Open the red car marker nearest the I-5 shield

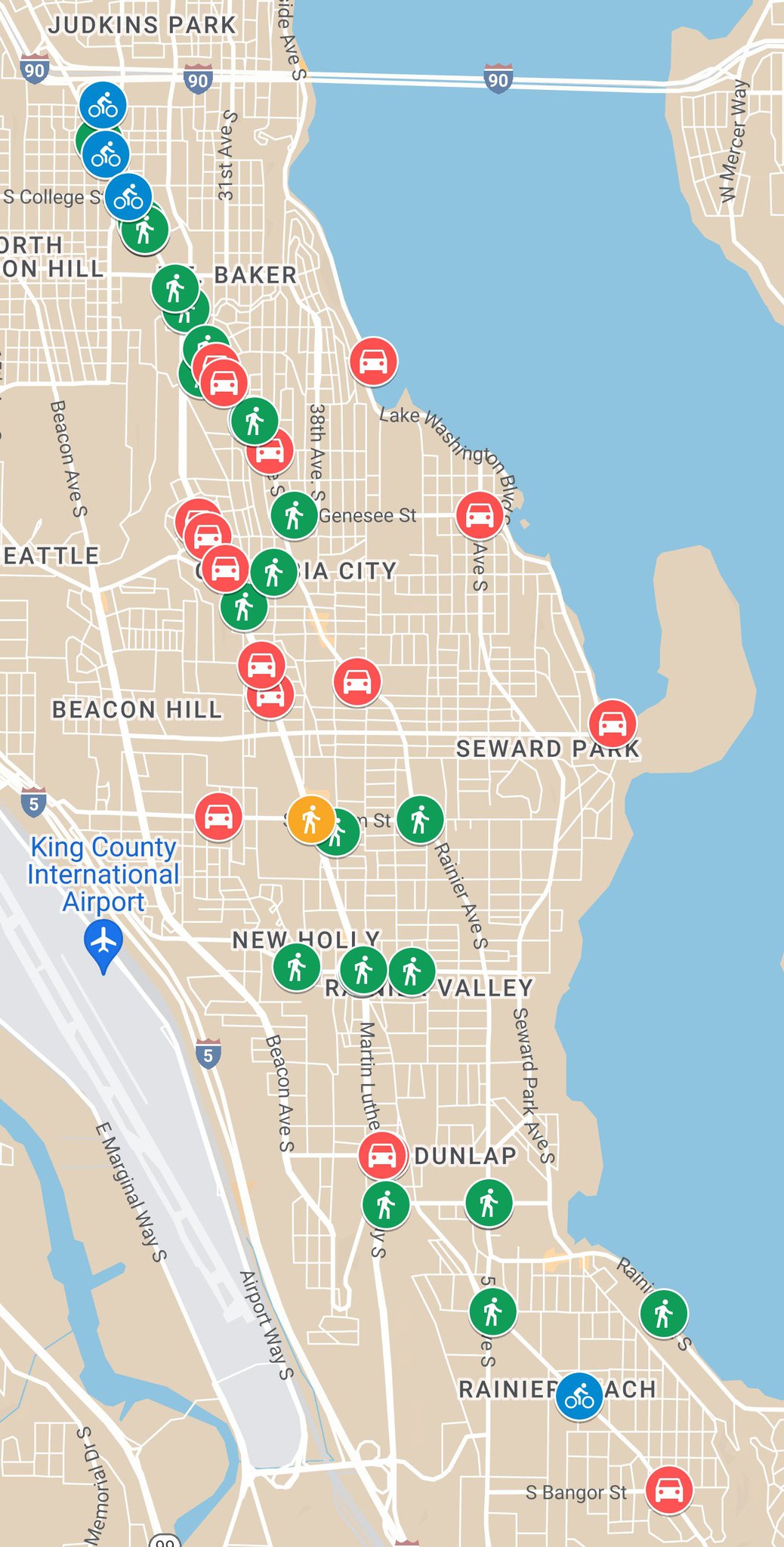pyautogui.click(x=218, y=817)
